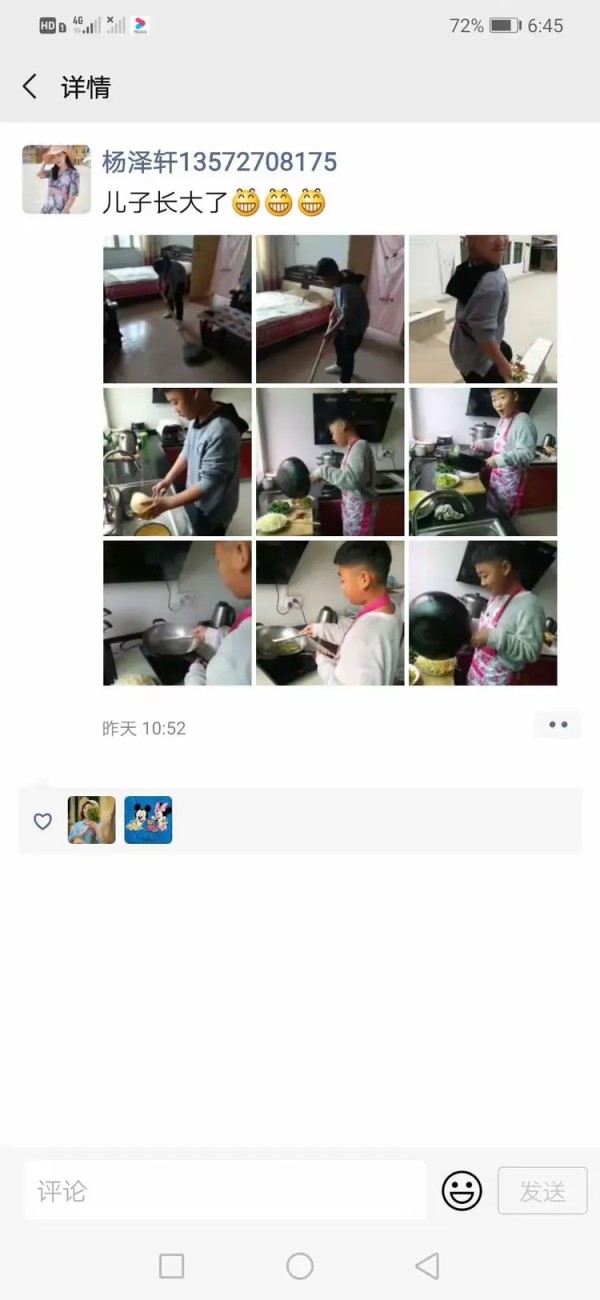600x1300 pixels.
Task: Go back from the 详情 page
Action: (x=30, y=87)
